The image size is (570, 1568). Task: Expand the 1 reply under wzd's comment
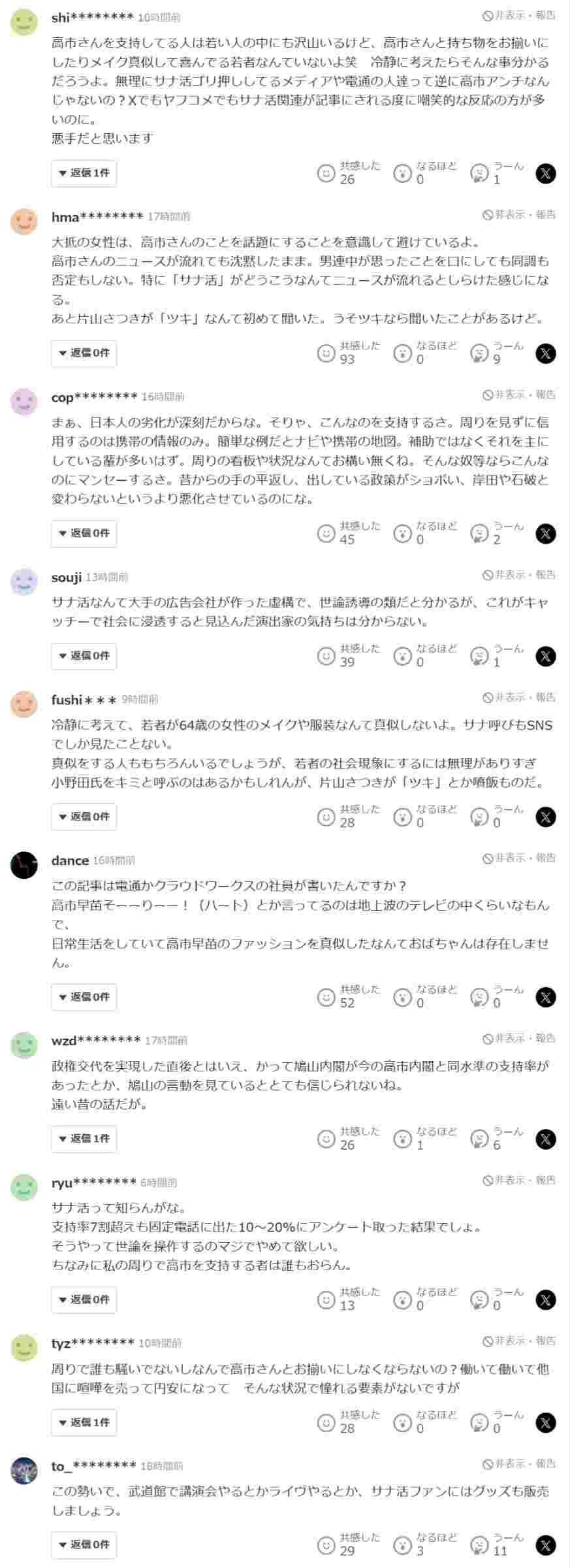[x=84, y=1139]
